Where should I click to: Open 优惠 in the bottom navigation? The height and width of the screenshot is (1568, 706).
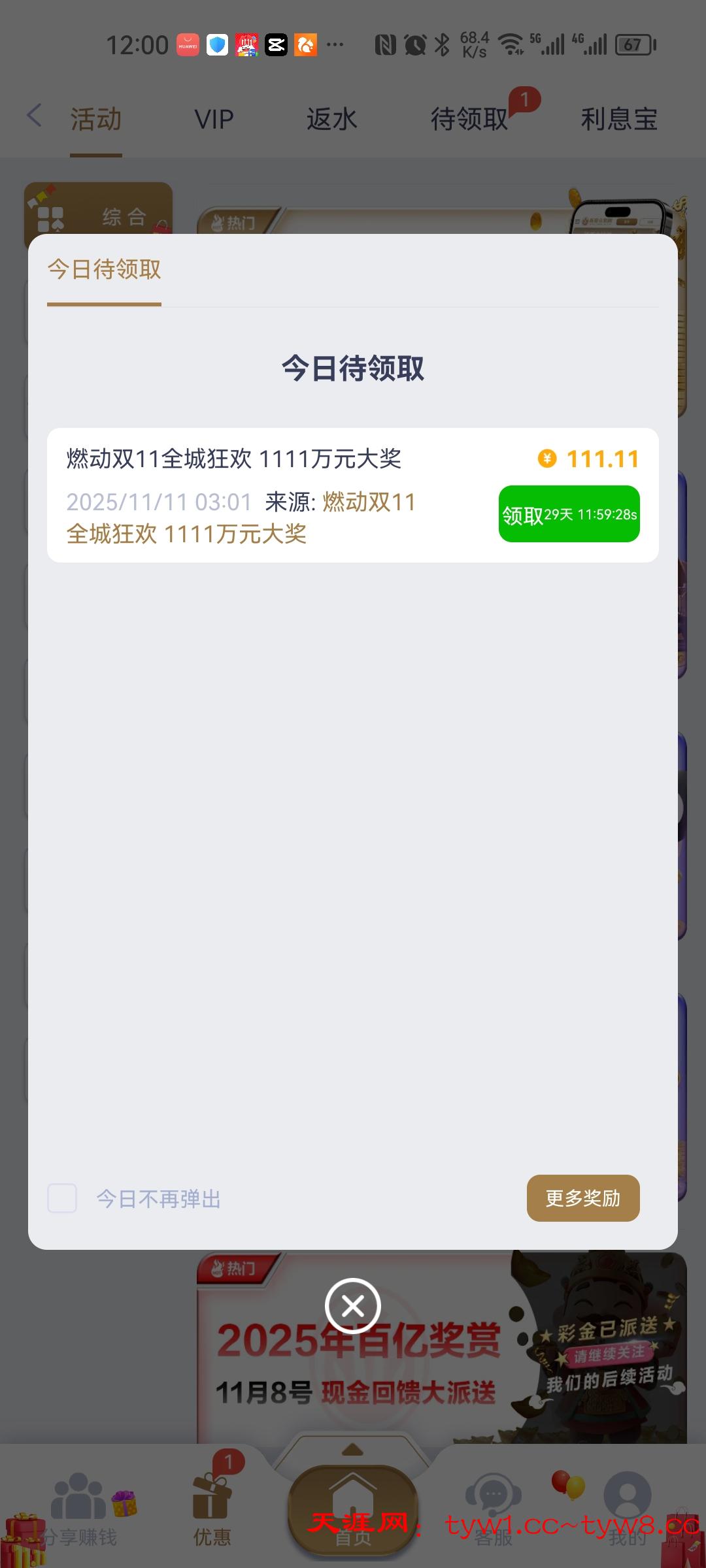[x=212, y=1509]
